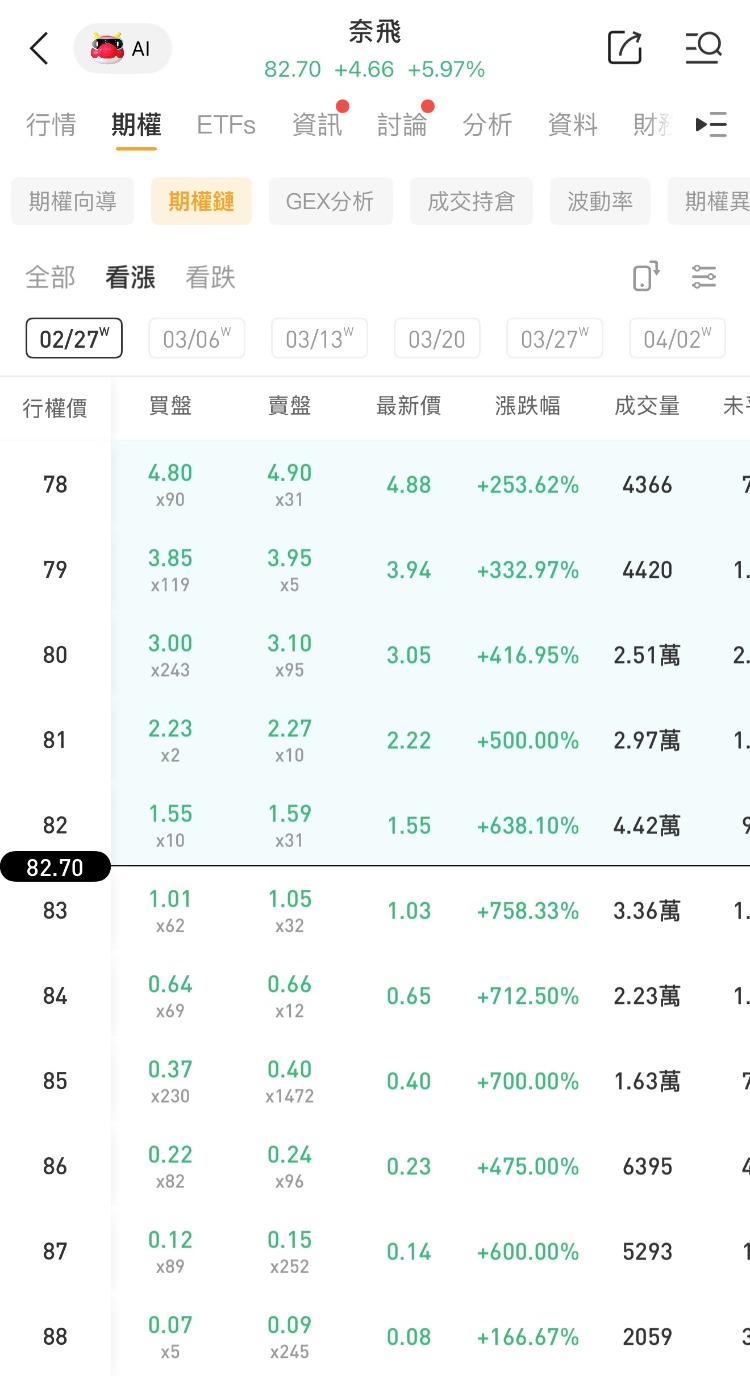Viewport: 750px width, 1376px height.
Task: Filter to 看跌 put options
Action: coord(210,277)
